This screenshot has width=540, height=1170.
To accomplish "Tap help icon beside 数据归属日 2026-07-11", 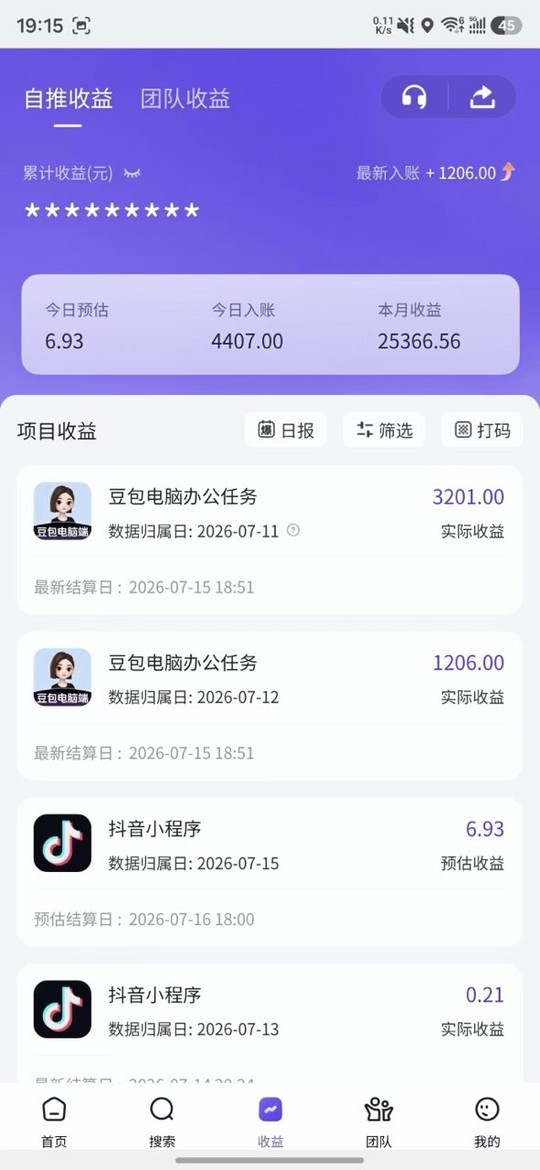I will click(x=294, y=531).
